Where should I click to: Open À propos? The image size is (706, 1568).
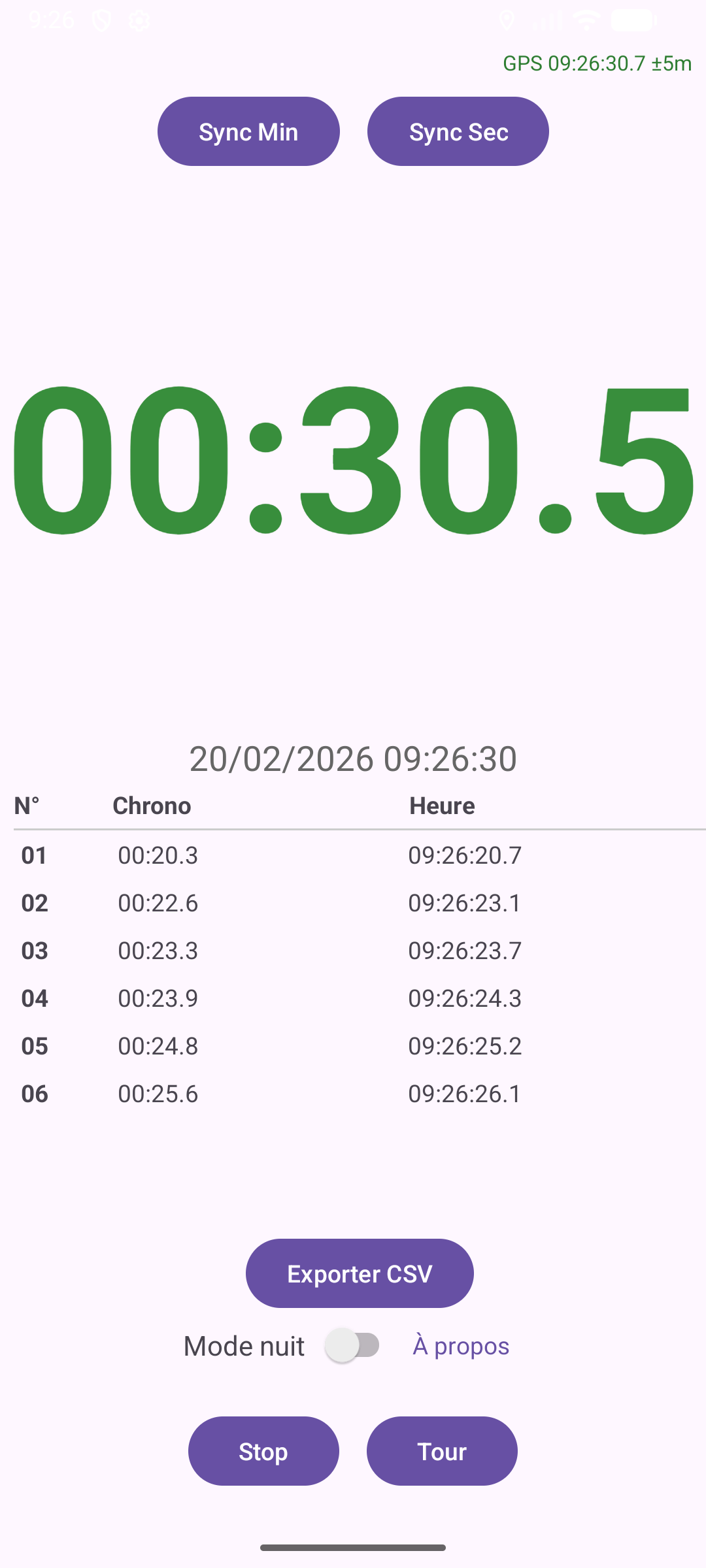pyautogui.click(x=460, y=1346)
